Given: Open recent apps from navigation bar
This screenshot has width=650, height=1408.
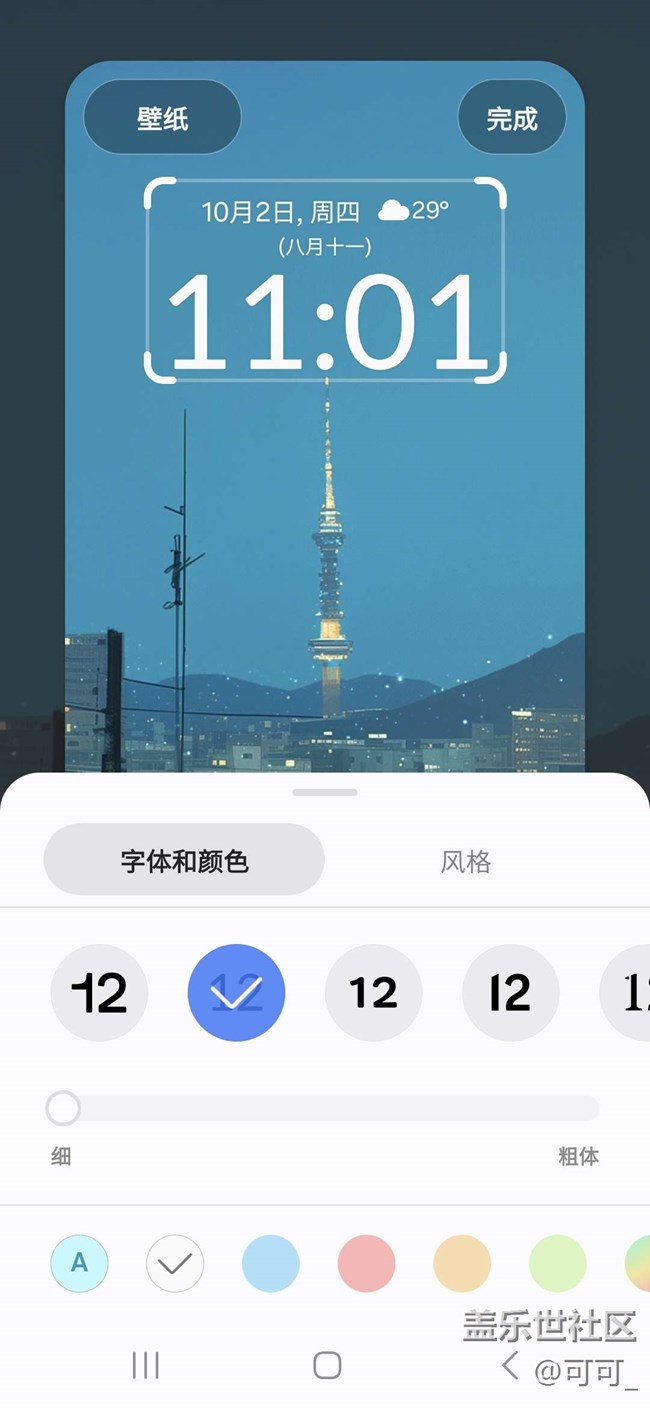Looking at the screenshot, I should (x=146, y=1365).
